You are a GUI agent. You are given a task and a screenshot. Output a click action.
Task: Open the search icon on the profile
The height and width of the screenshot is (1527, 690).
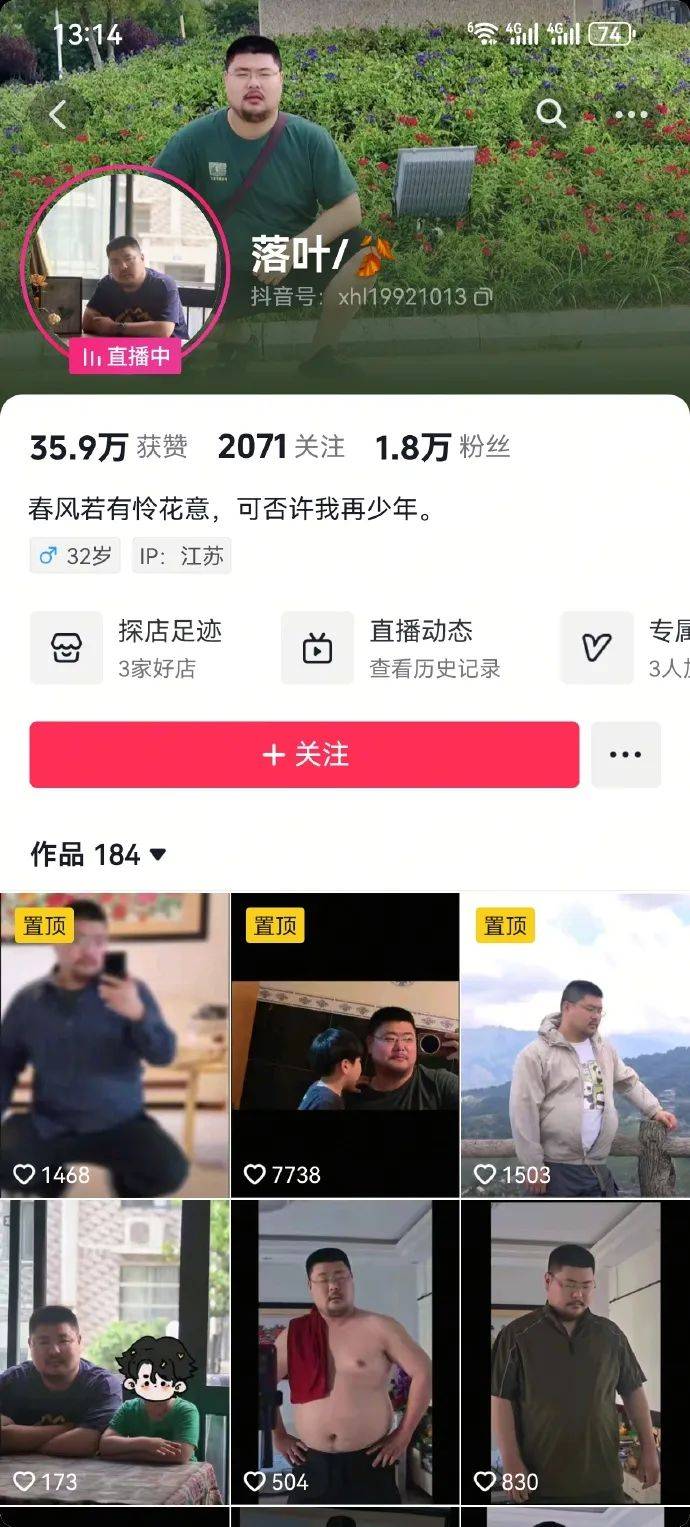coord(551,114)
